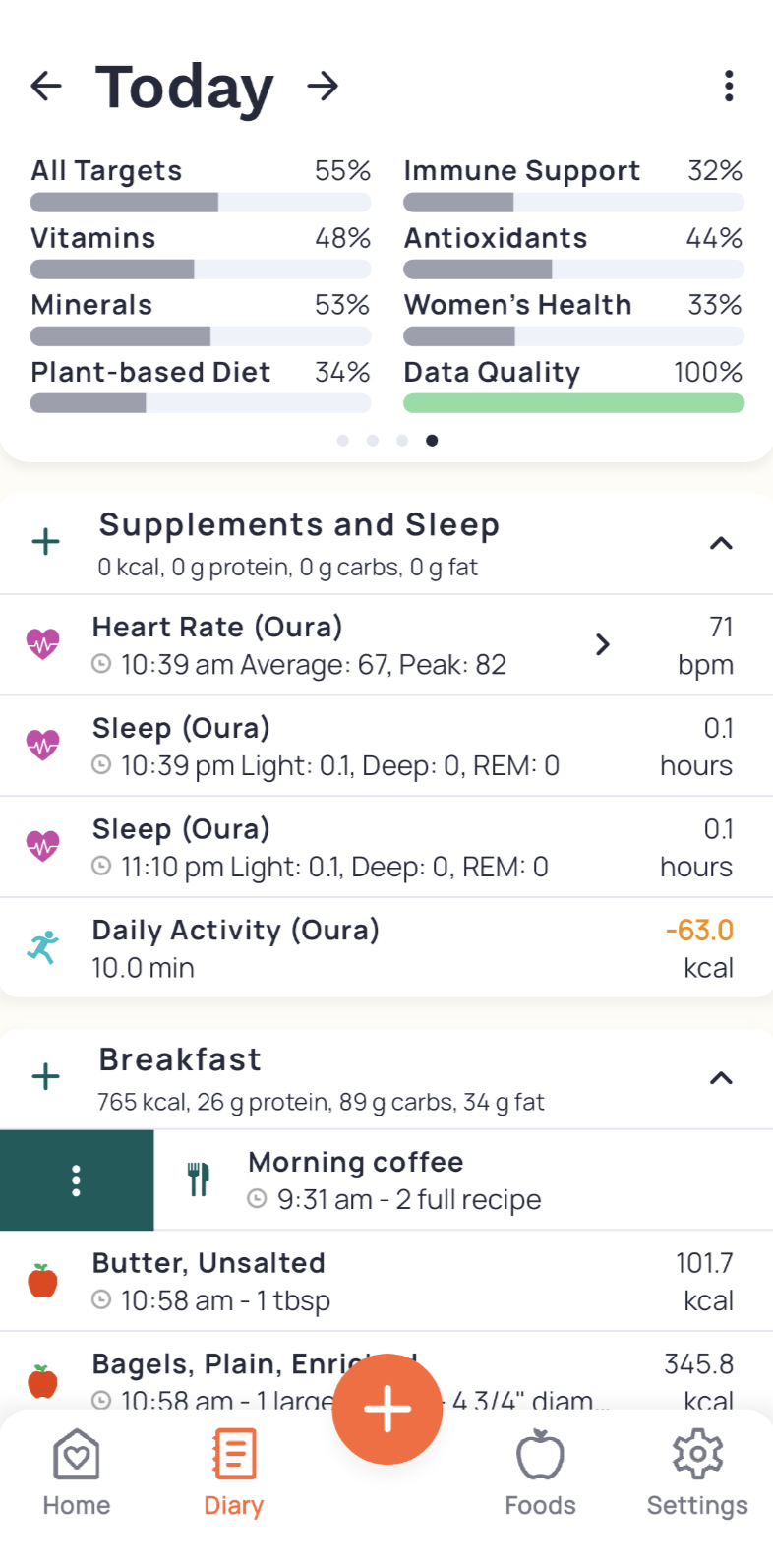Switch to the Home tab

[x=77, y=1473]
